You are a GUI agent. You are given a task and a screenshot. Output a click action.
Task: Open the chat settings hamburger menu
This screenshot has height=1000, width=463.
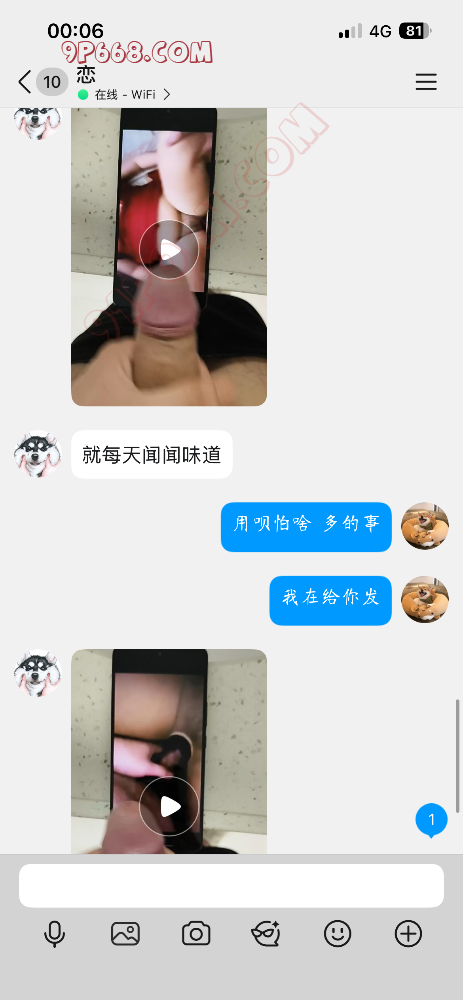click(426, 82)
